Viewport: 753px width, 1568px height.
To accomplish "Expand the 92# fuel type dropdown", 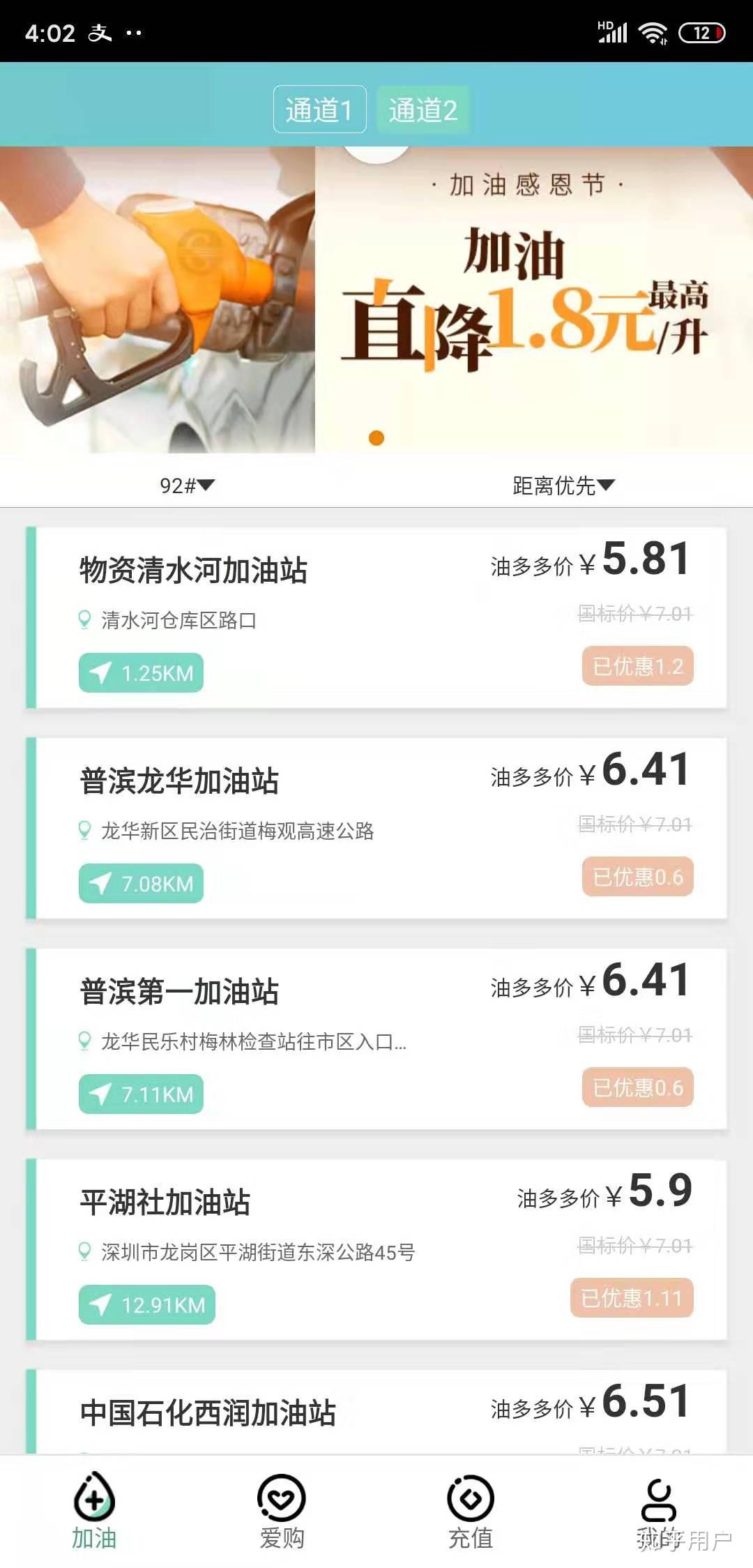I will pyautogui.click(x=187, y=485).
